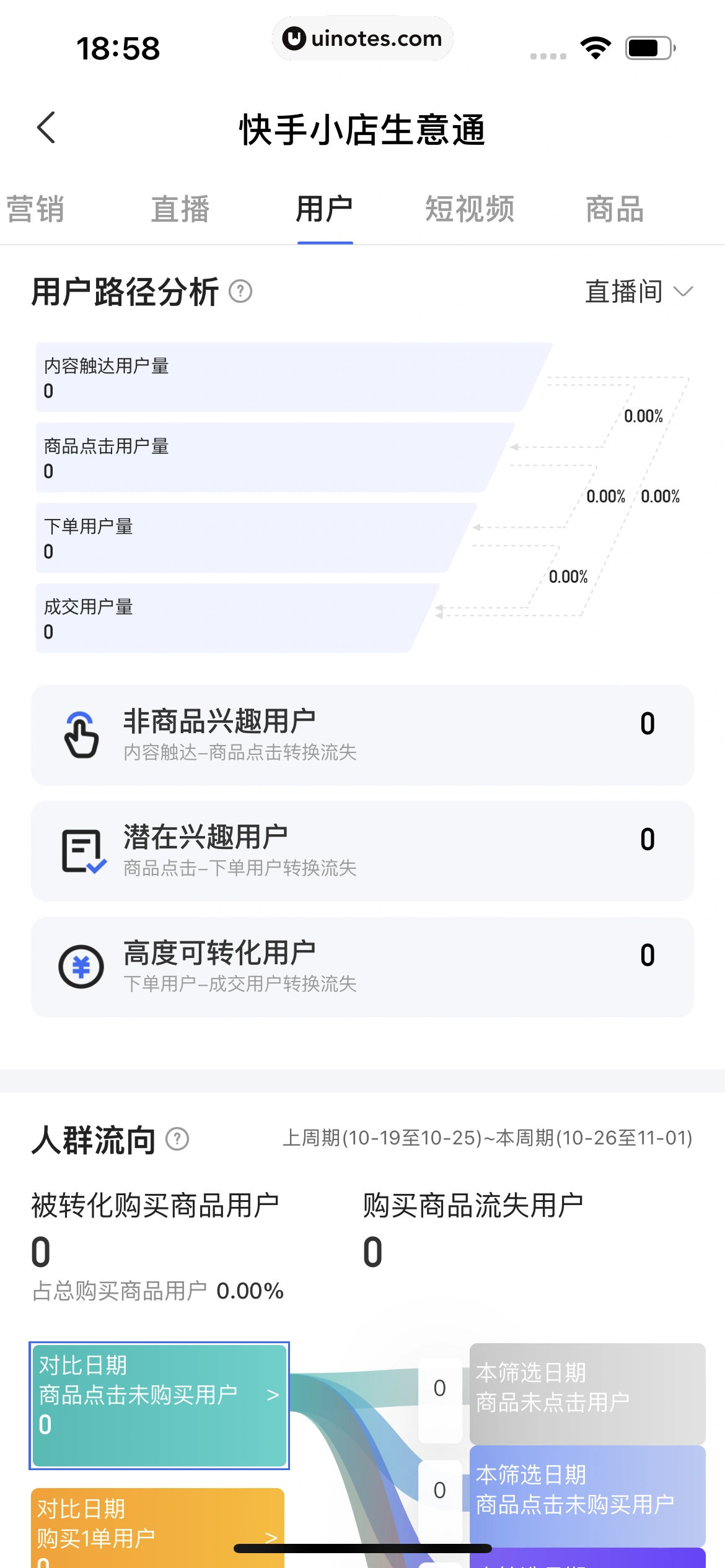Open the 潜在兴趣用户 card

pyautogui.click(x=362, y=851)
